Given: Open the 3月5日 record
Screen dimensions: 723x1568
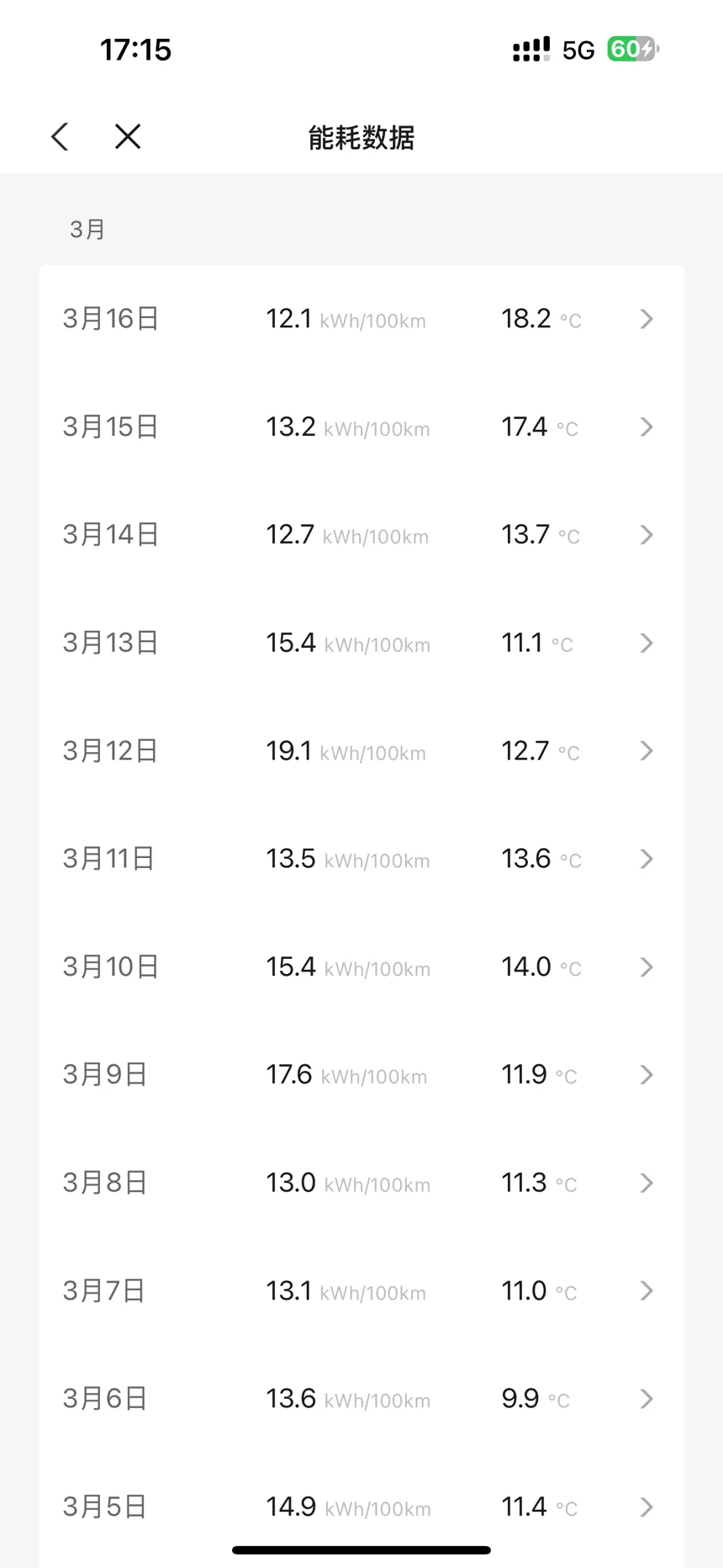Looking at the screenshot, I should click(361, 1507).
